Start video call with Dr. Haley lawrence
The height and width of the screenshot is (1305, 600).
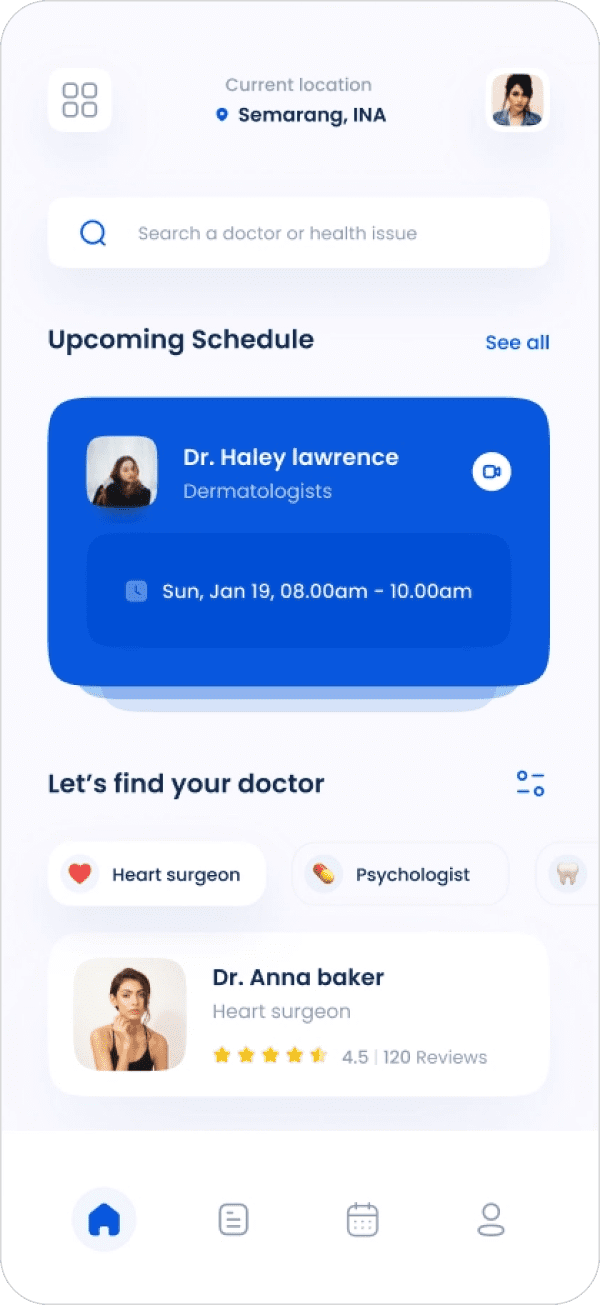pos(491,472)
